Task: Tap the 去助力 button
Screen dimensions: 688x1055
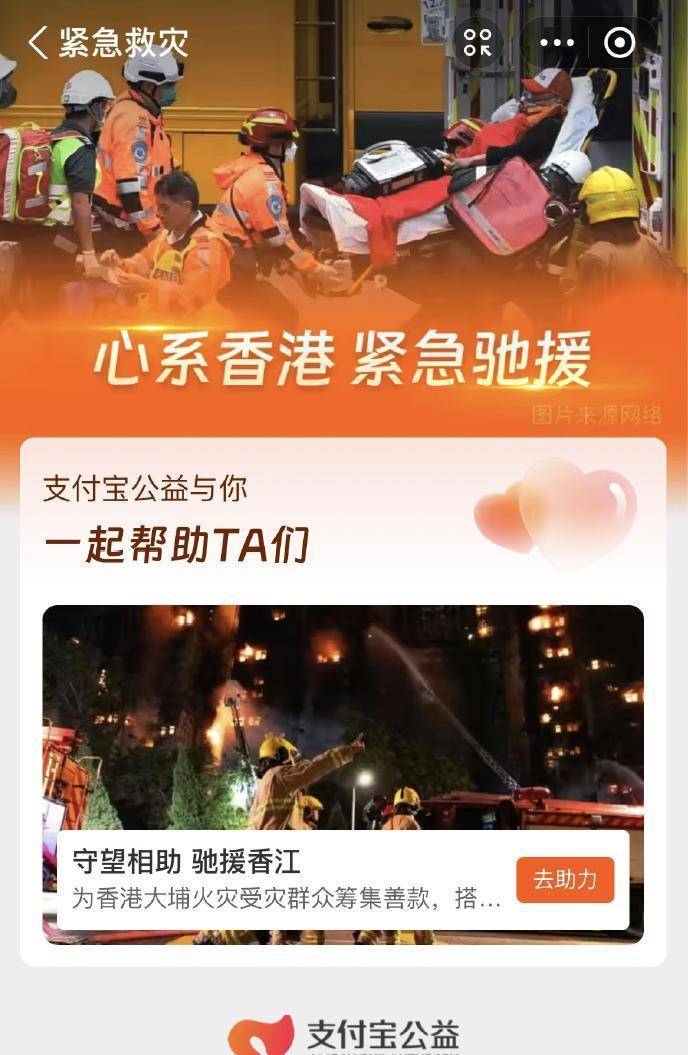Action: tap(564, 880)
